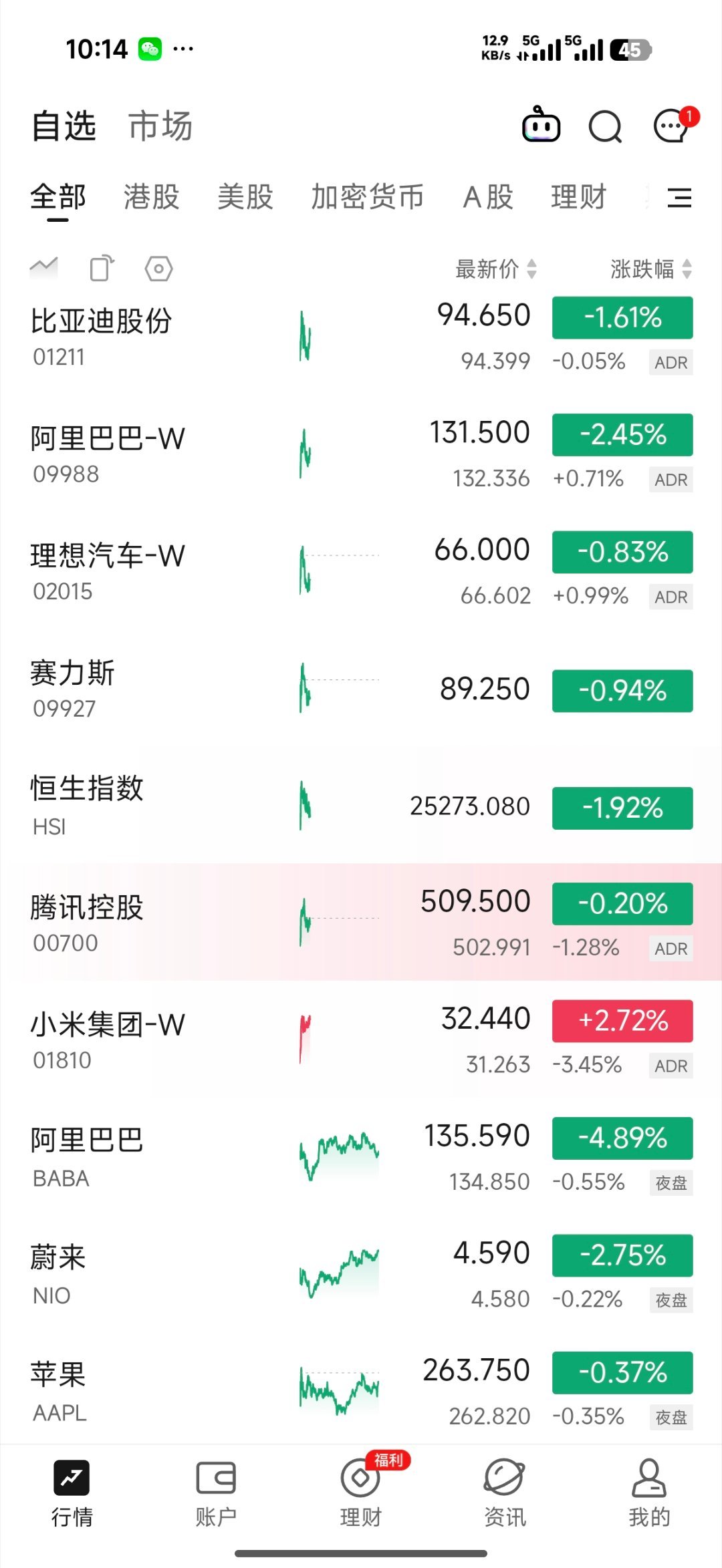Open the hamburger category menu
This screenshot has height=1568, width=722.
click(679, 198)
